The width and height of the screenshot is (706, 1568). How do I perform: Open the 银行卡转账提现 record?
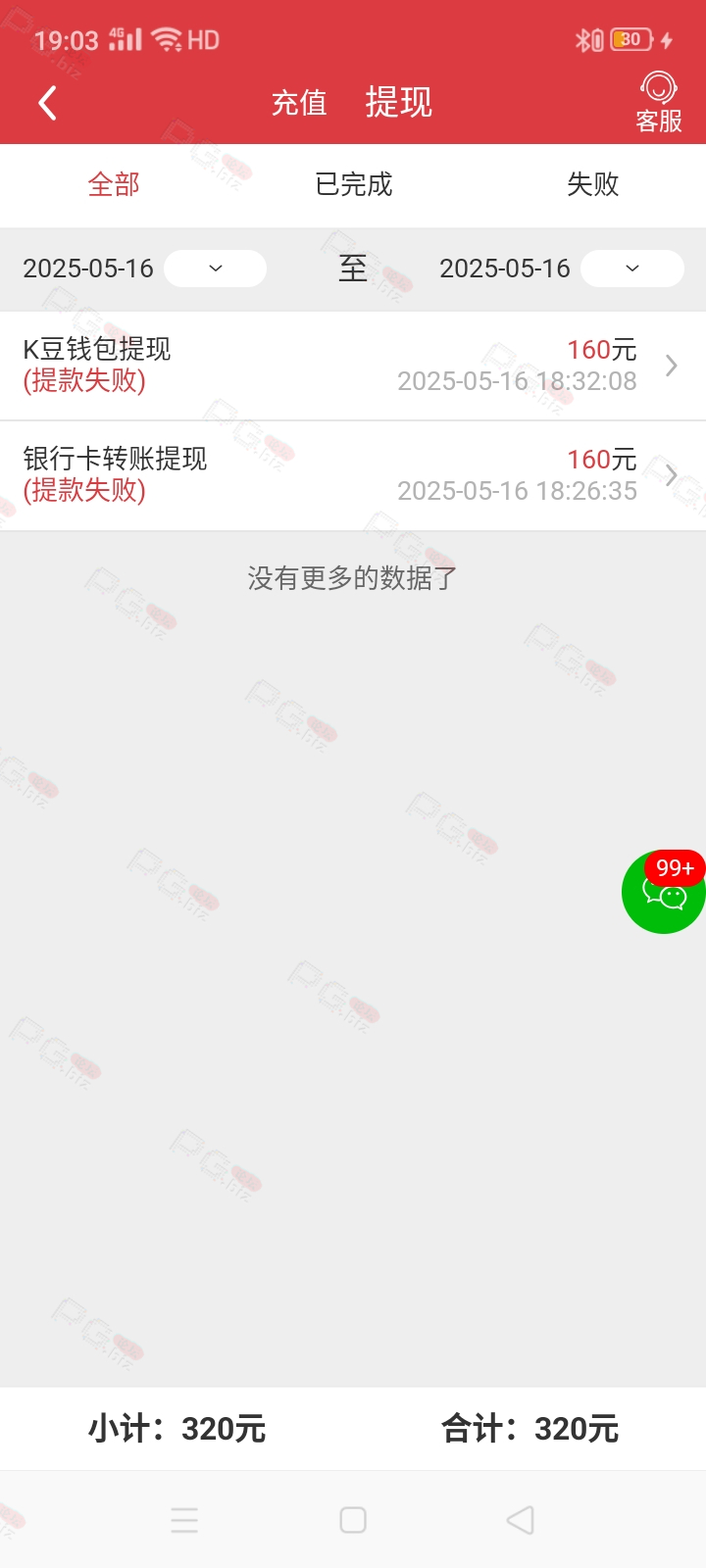[353, 475]
